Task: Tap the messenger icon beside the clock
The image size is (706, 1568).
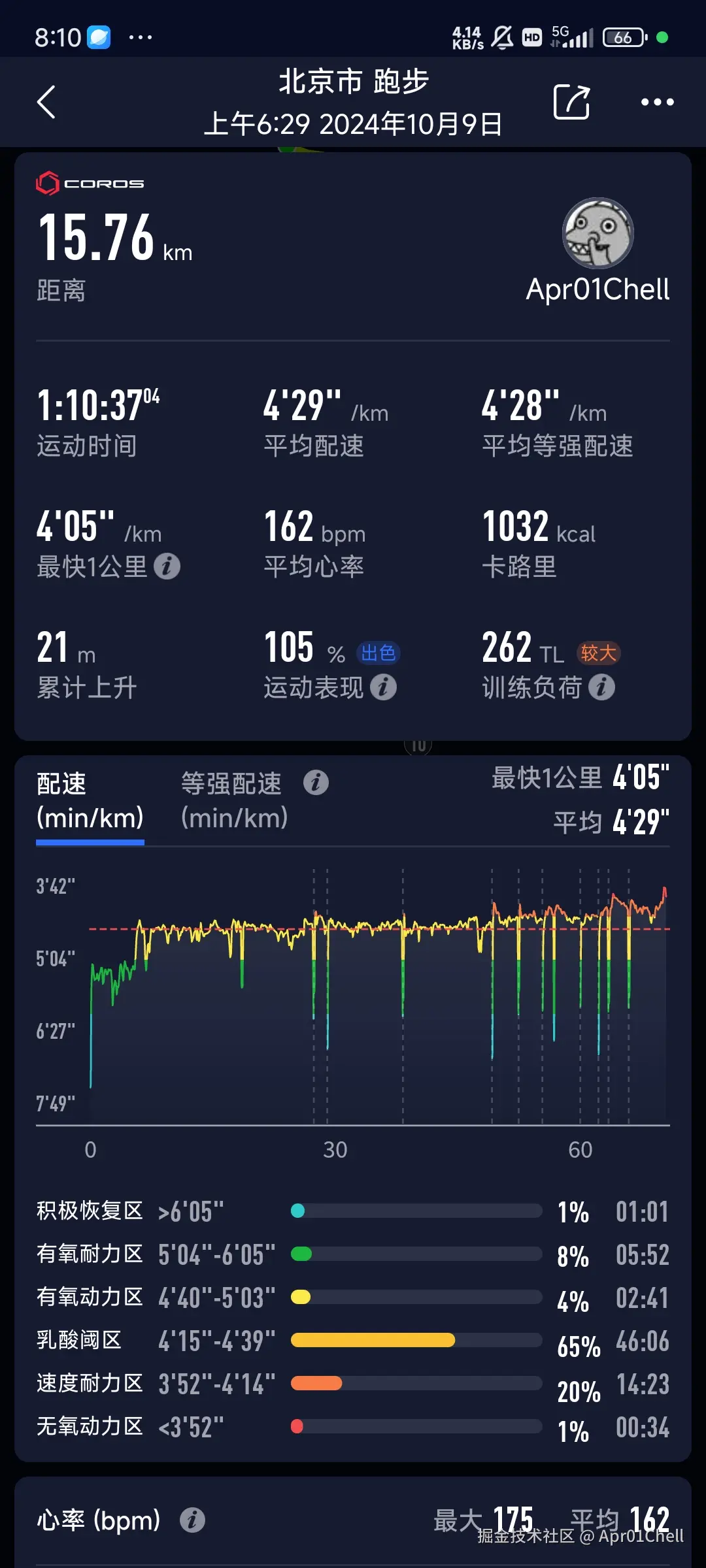Action: [x=99, y=37]
